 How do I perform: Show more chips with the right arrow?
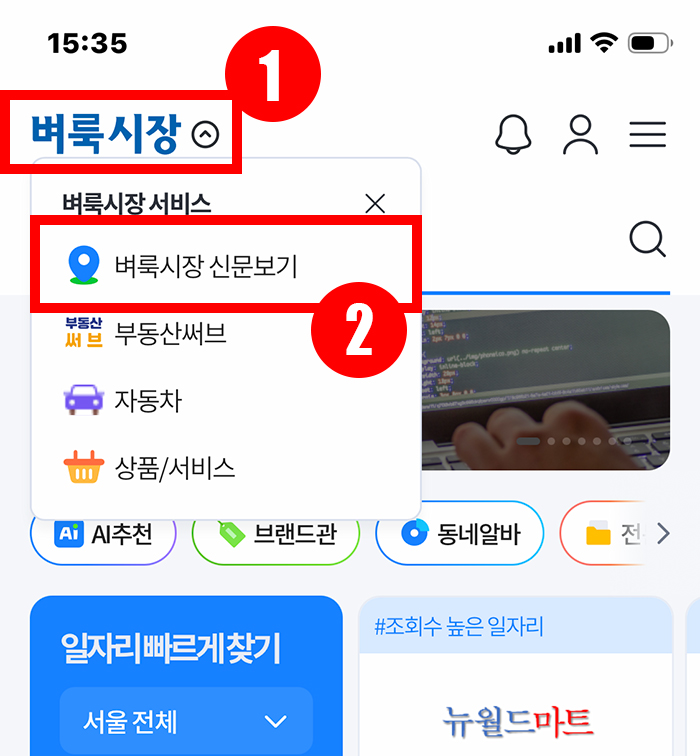[x=663, y=535]
